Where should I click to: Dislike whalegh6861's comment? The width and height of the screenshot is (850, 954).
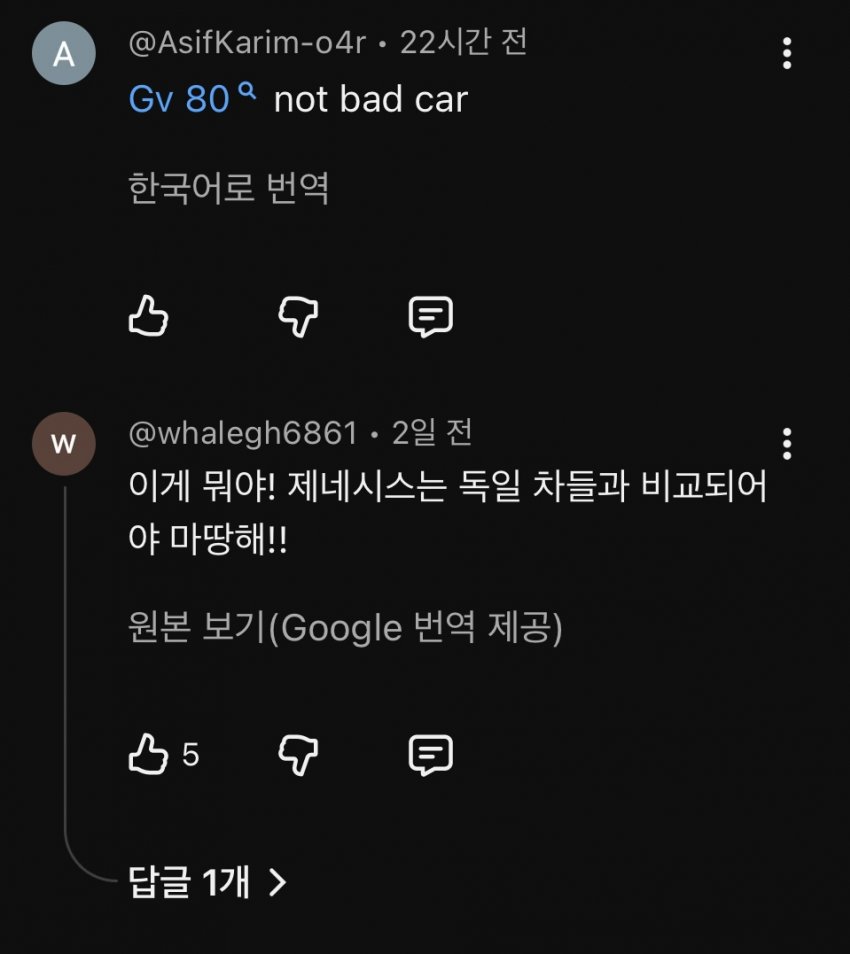298,755
